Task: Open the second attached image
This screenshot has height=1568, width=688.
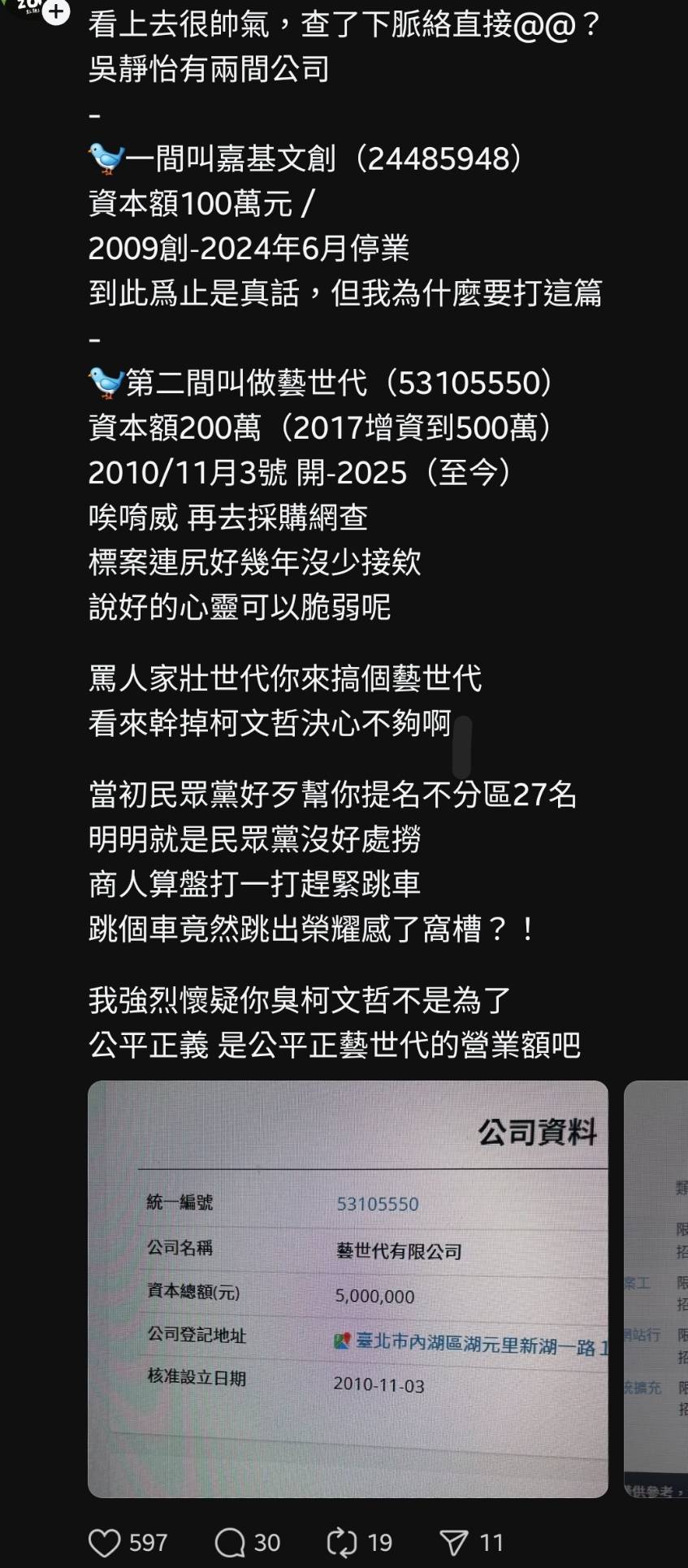Action: (x=656, y=1289)
